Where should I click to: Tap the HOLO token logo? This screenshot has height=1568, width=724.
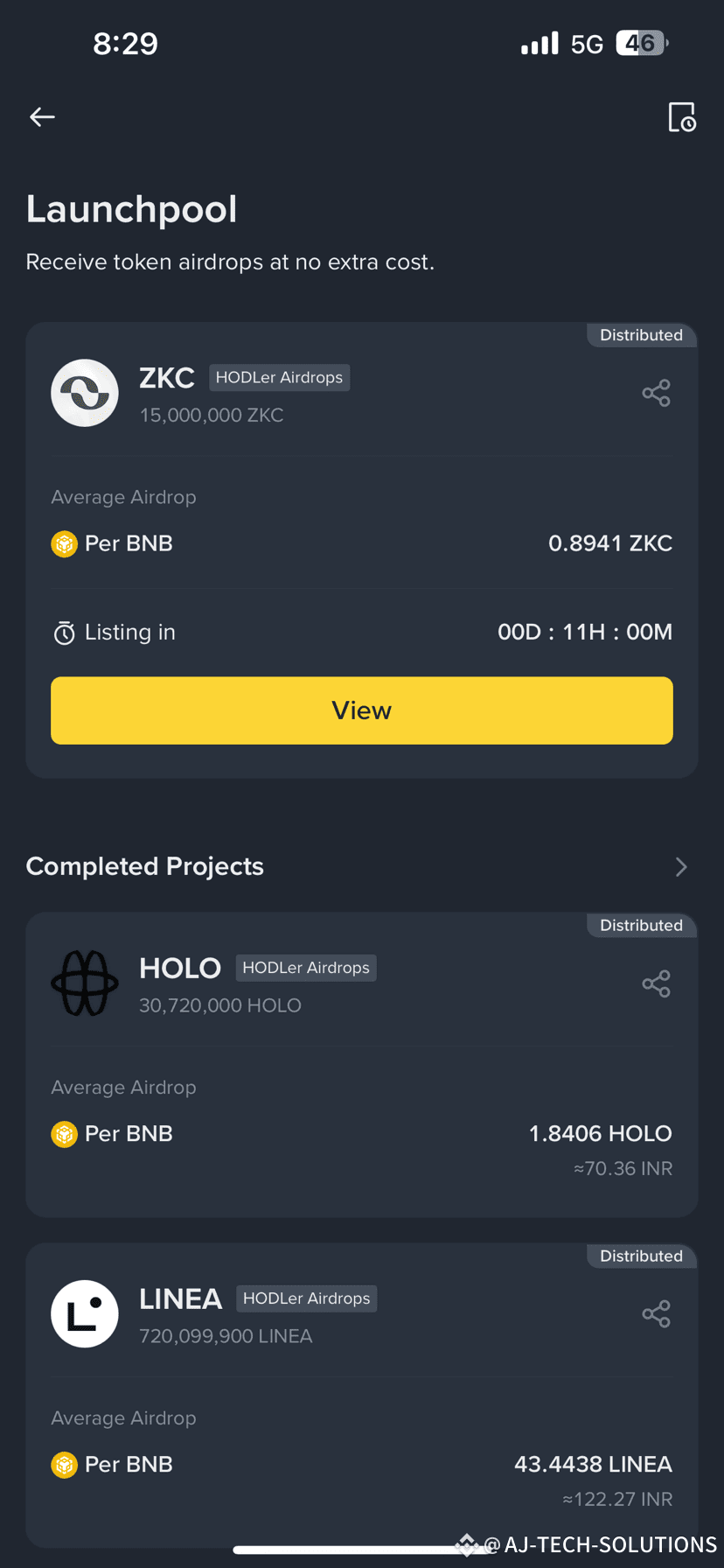click(84, 983)
